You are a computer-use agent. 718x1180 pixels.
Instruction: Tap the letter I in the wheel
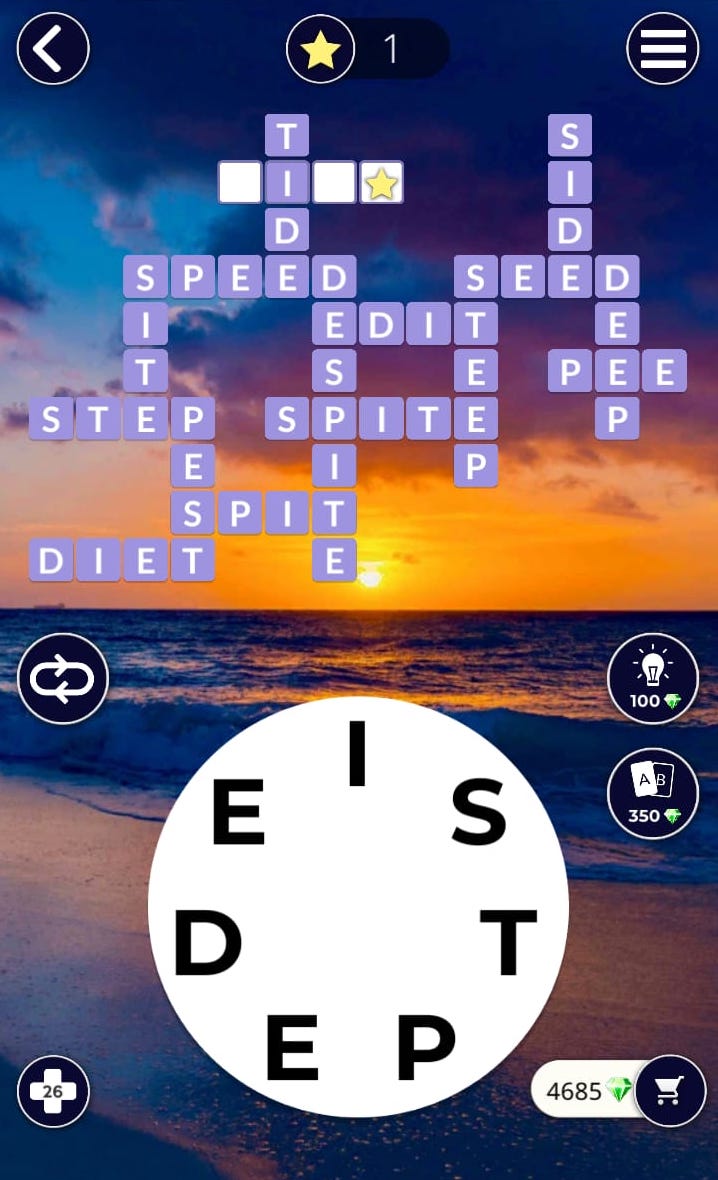357,754
